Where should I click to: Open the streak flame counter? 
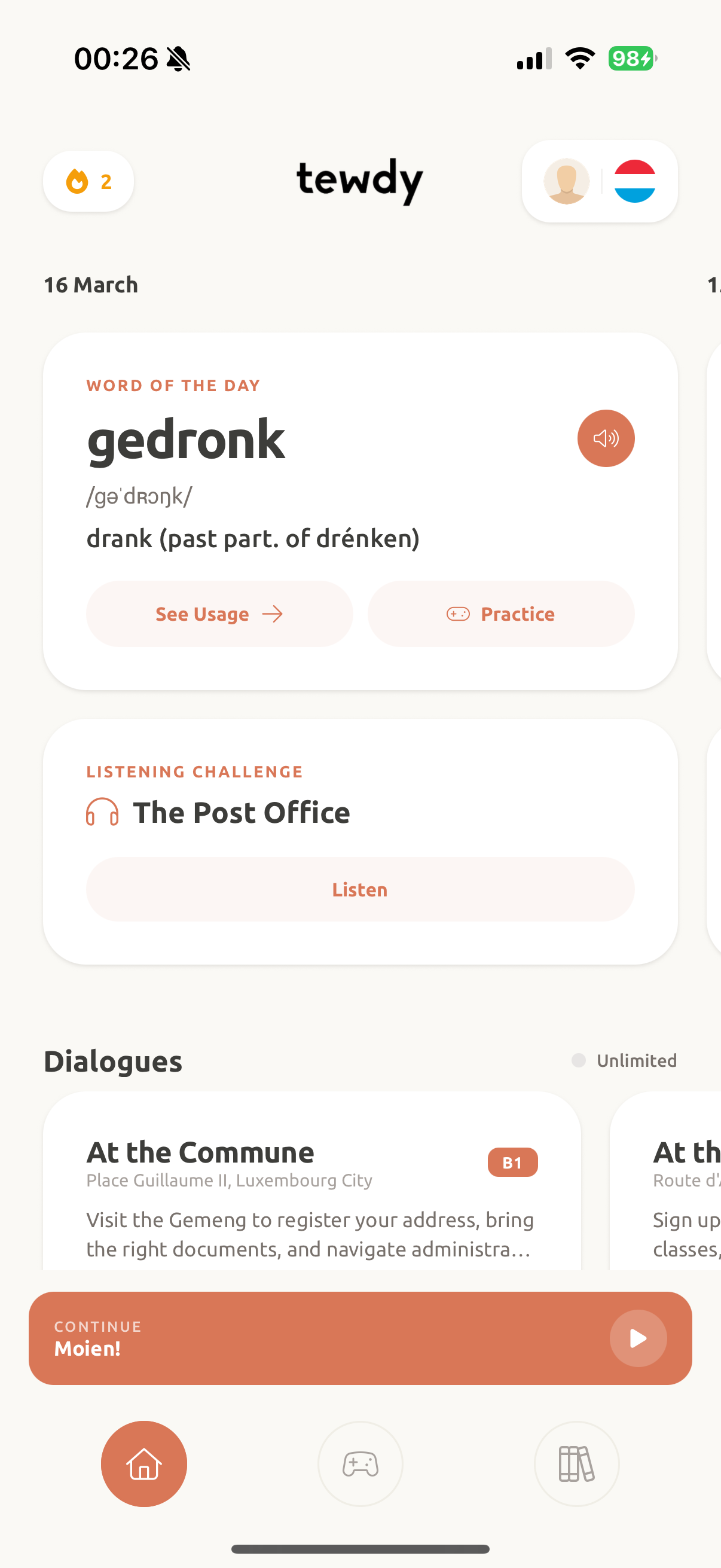tap(88, 181)
